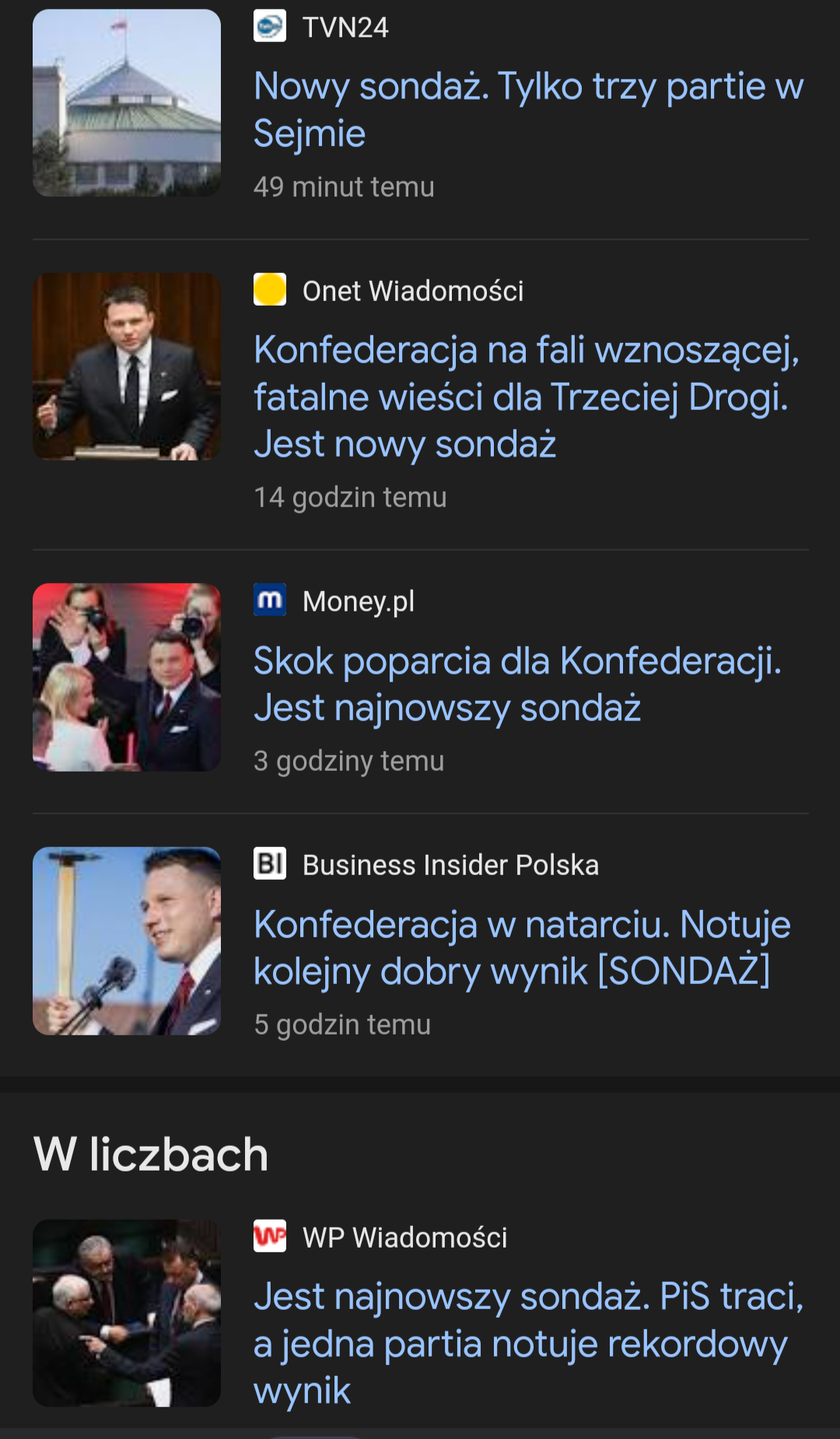Open article 'Nowy sondaż. Tylko trzy partie w Sejmie'
This screenshot has height=1439, width=840.
coord(528,109)
